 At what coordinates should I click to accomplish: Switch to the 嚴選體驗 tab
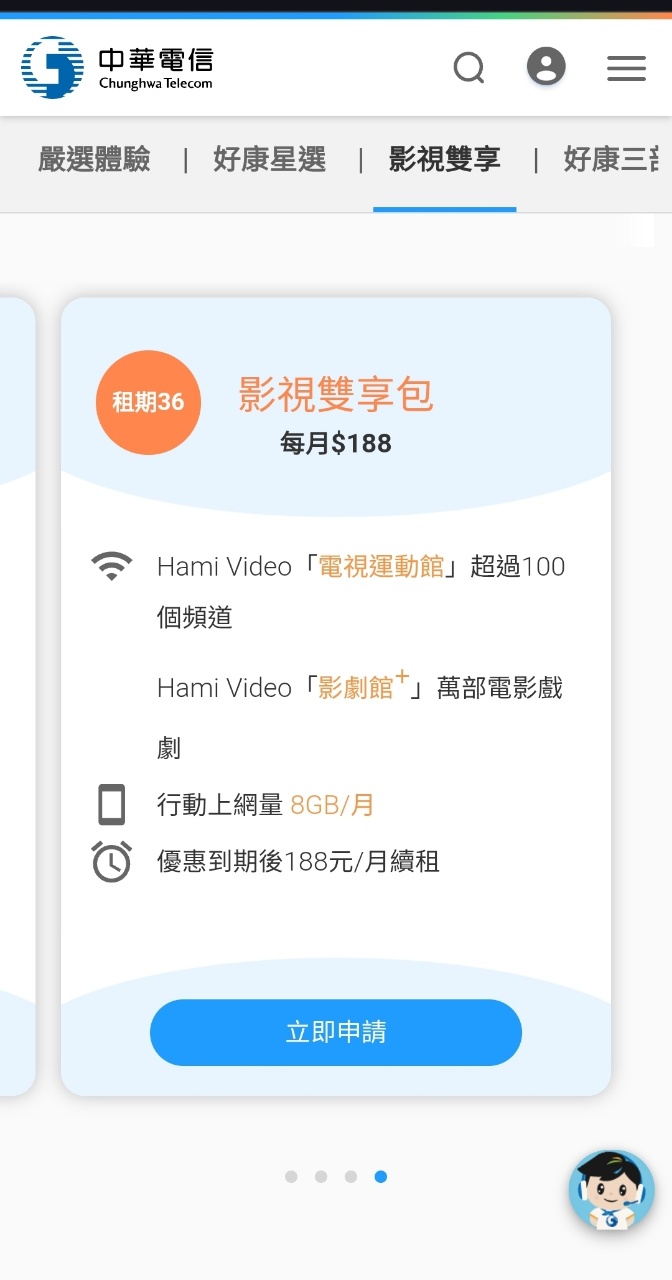click(x=94, y=160)
